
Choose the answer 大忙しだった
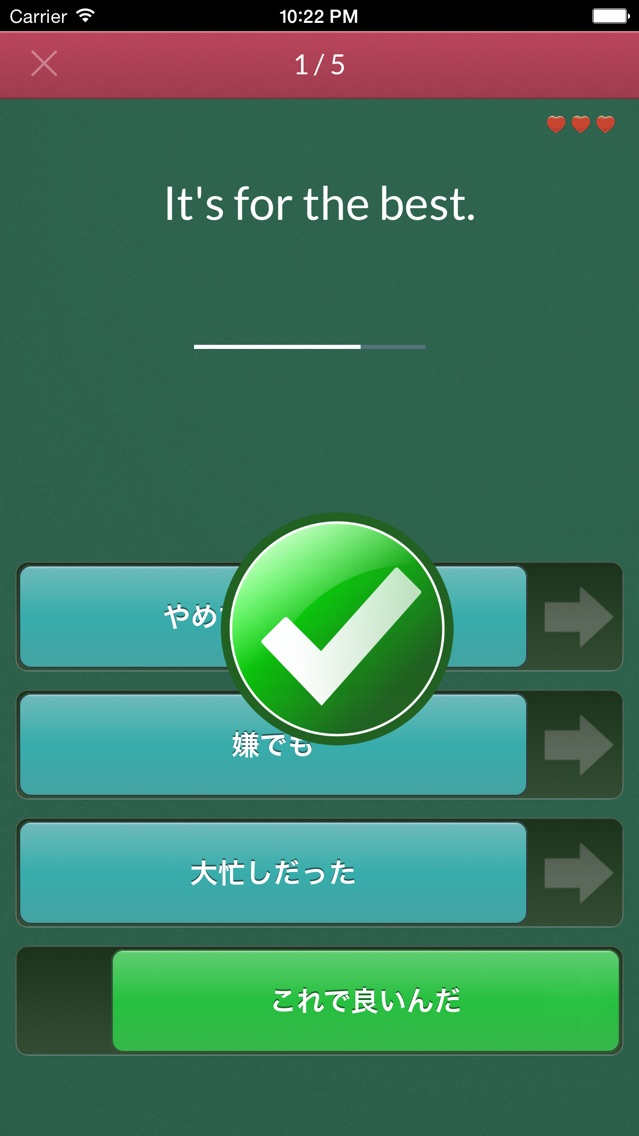[x=273, y=873]
